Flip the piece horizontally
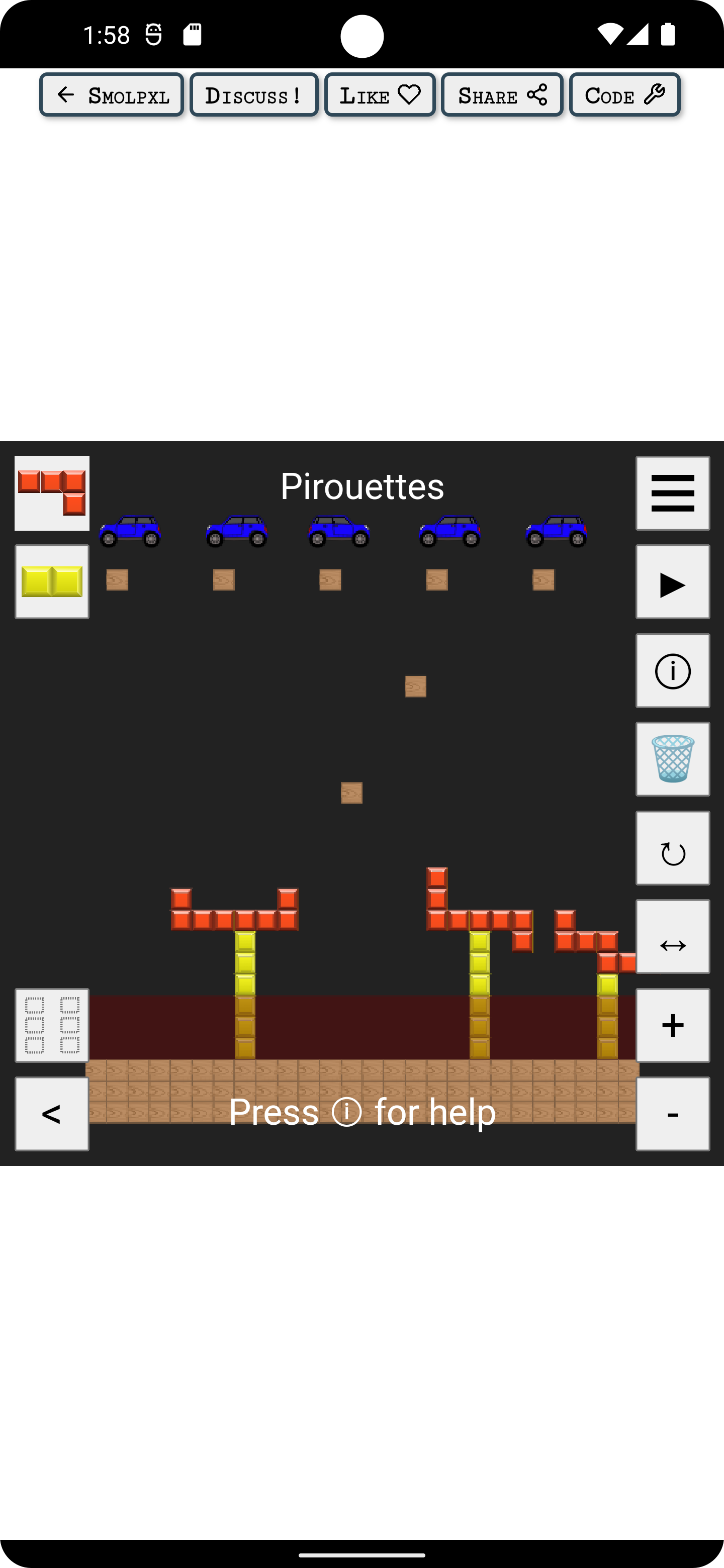The image size is (724, 1568). pos(672,937)
